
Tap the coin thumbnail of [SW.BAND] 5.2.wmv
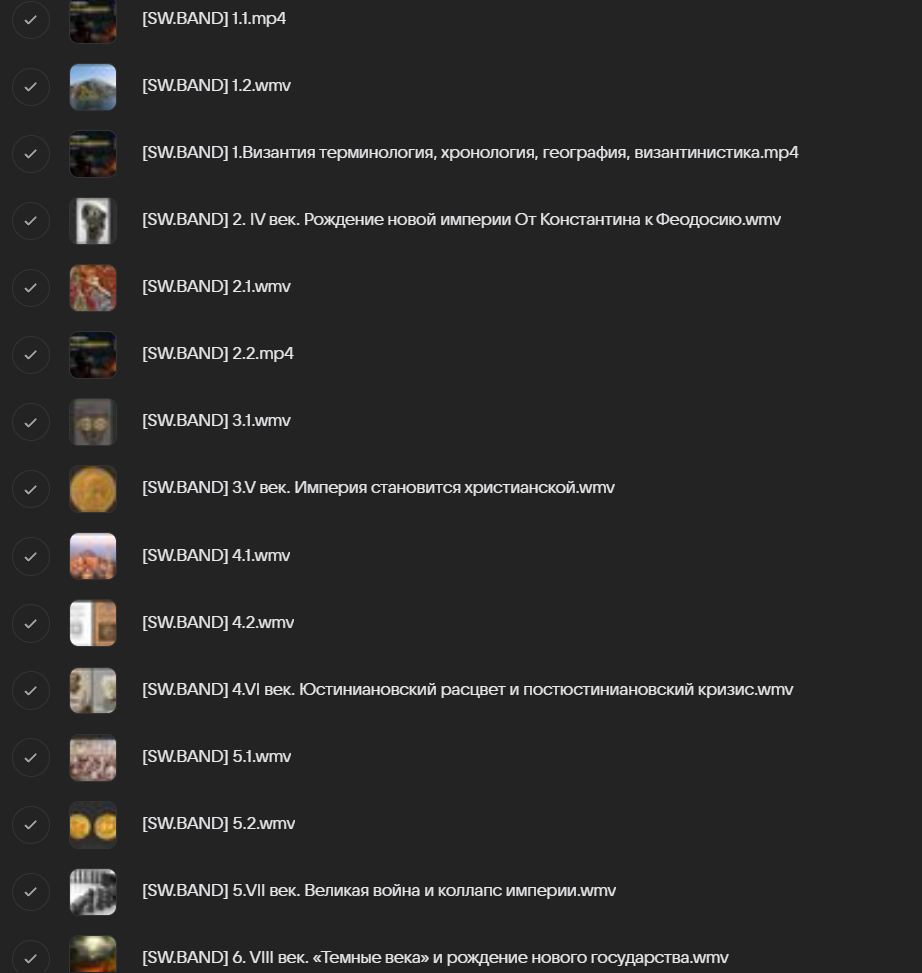(93, 825)
